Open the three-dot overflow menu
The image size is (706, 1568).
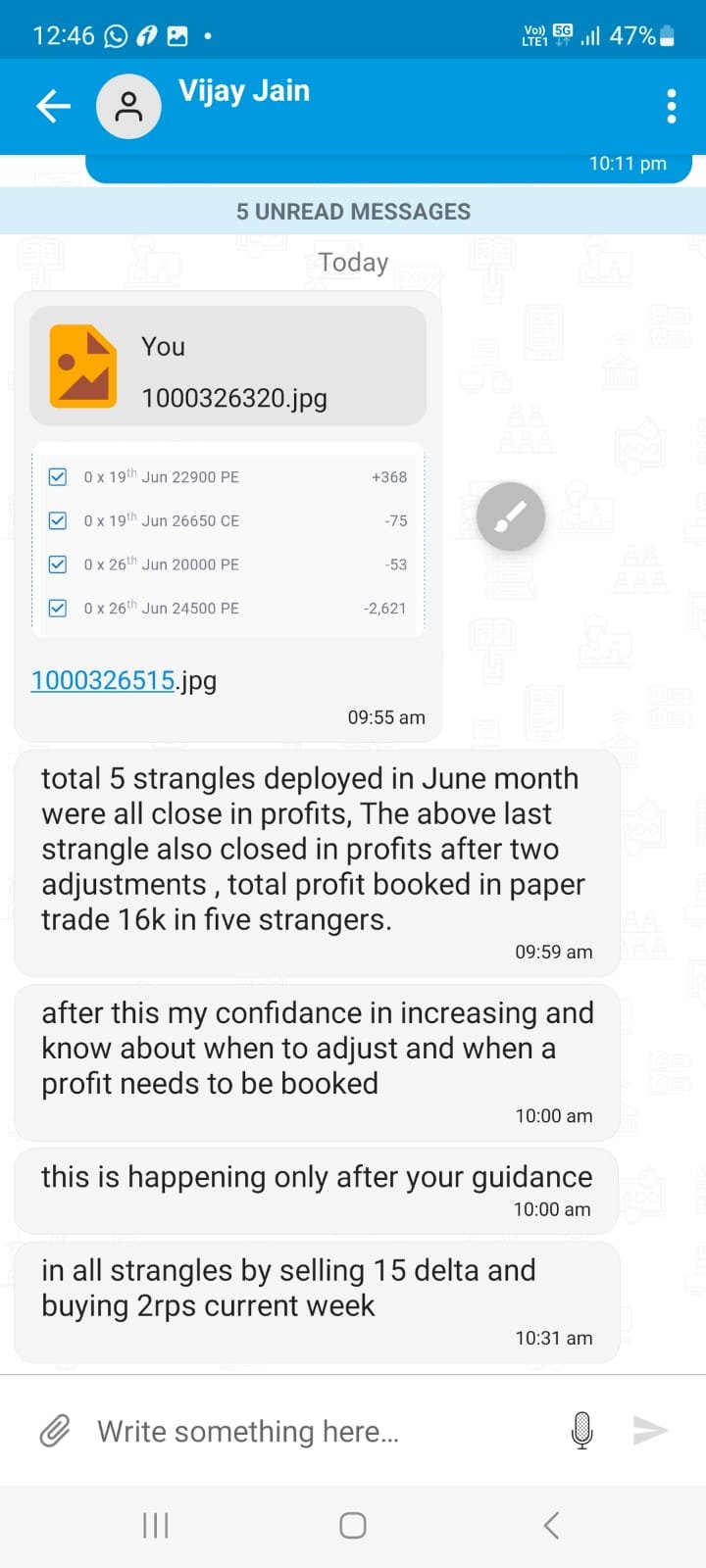pos(672,106)
